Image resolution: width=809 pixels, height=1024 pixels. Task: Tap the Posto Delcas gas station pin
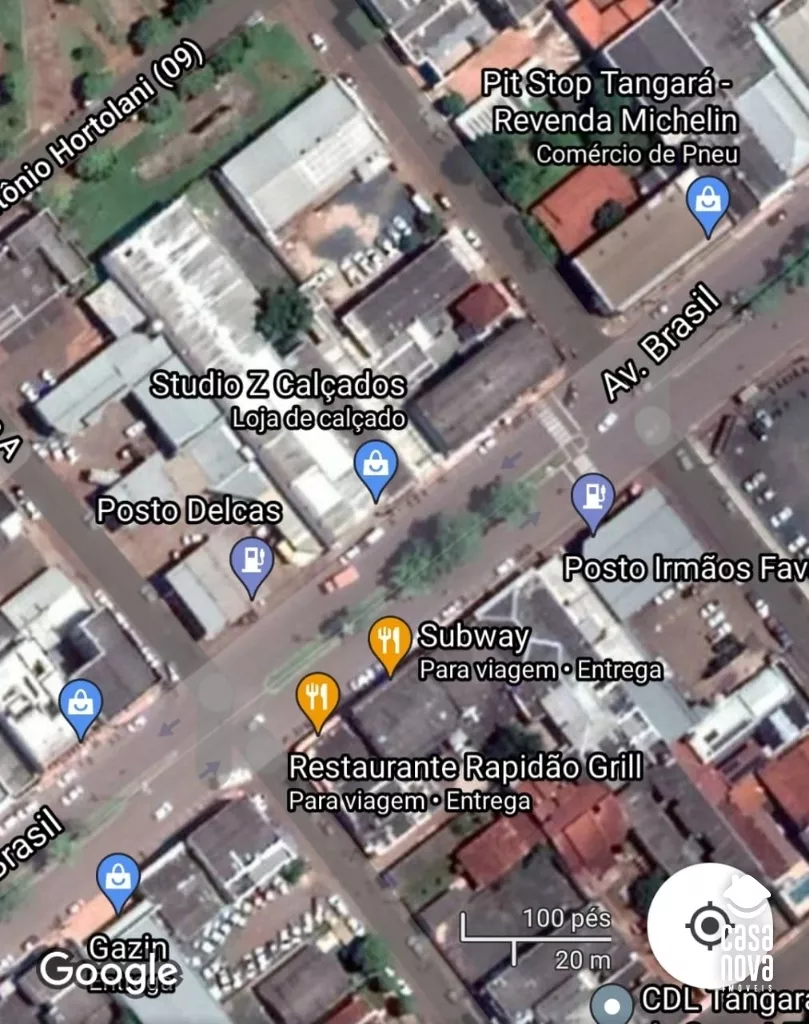(251, 564)
